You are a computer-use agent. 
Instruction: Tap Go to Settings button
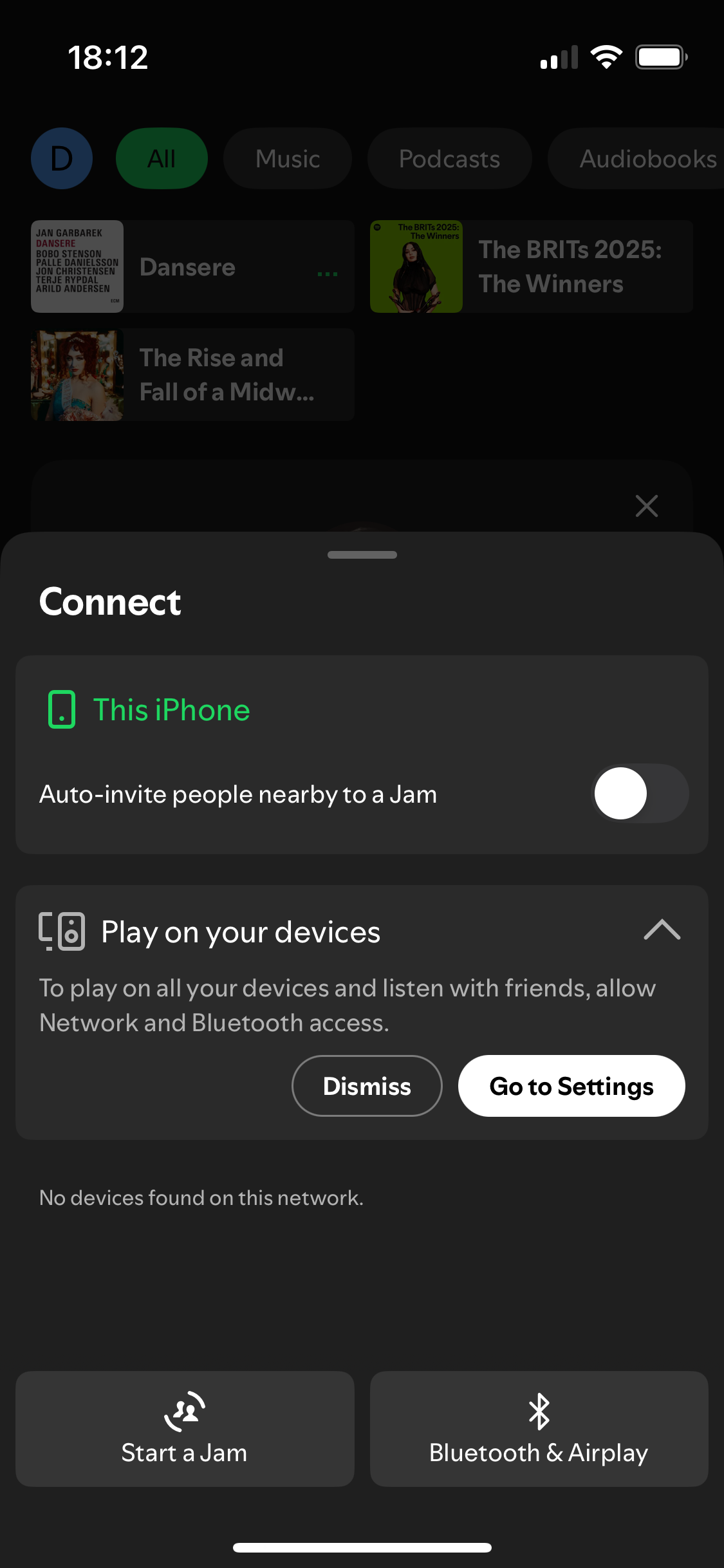pyautogui.click(x=571, y=1086)
